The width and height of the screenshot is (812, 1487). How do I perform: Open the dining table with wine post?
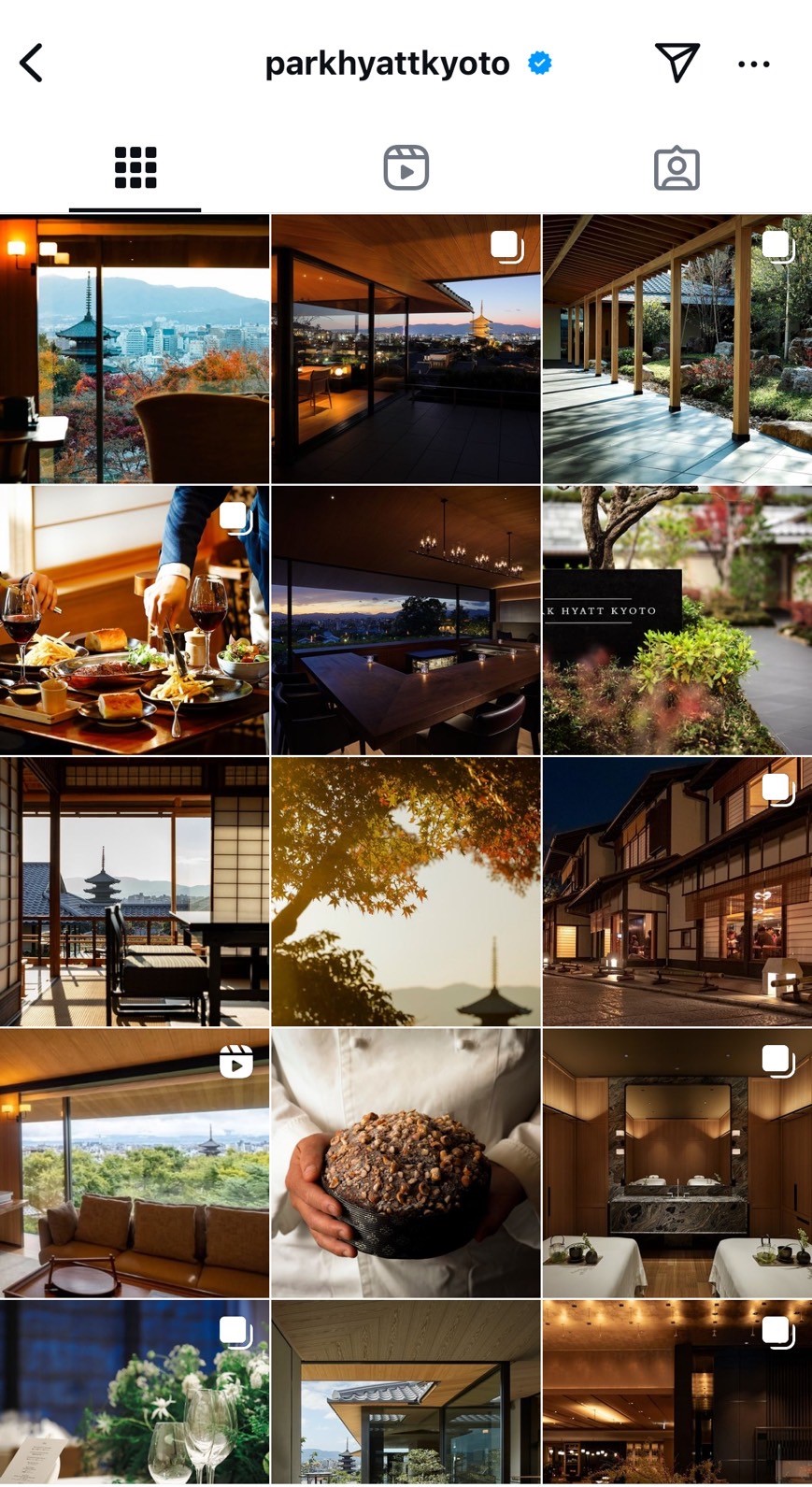pyautogui.click(x=135, y=620)
